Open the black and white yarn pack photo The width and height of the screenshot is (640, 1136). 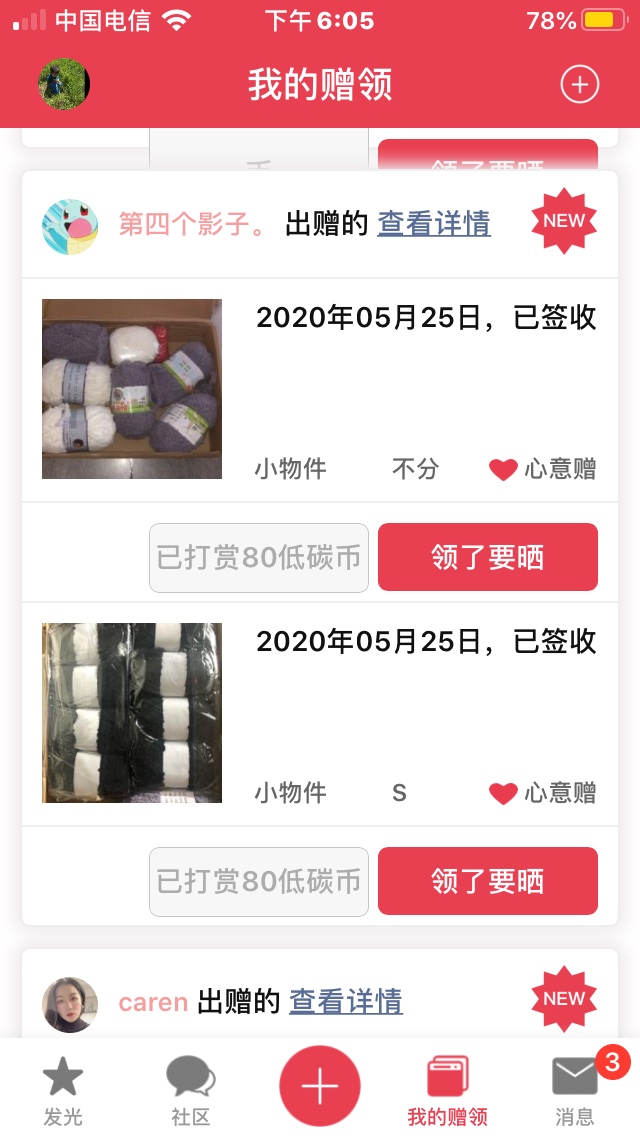[x=132, y=713]
